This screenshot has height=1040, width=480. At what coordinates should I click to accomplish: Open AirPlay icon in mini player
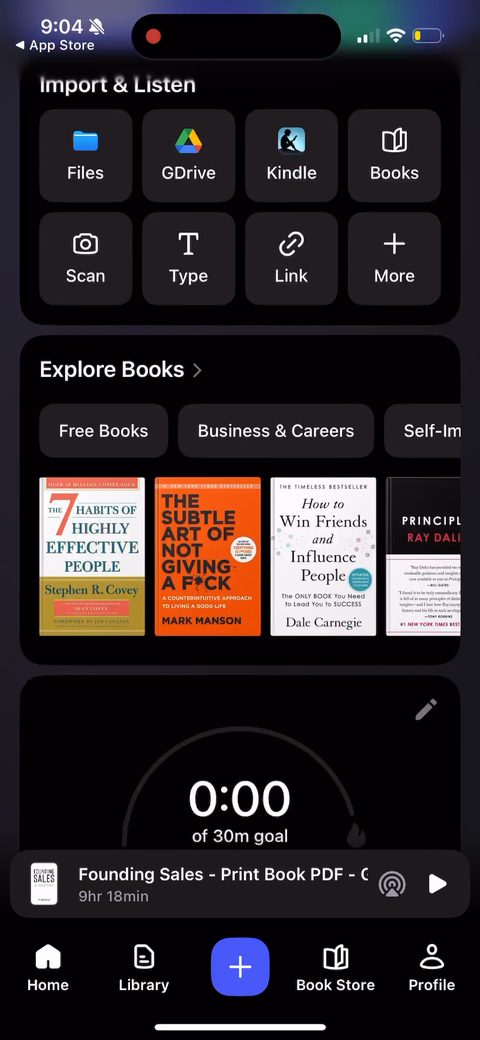(392, 883)
